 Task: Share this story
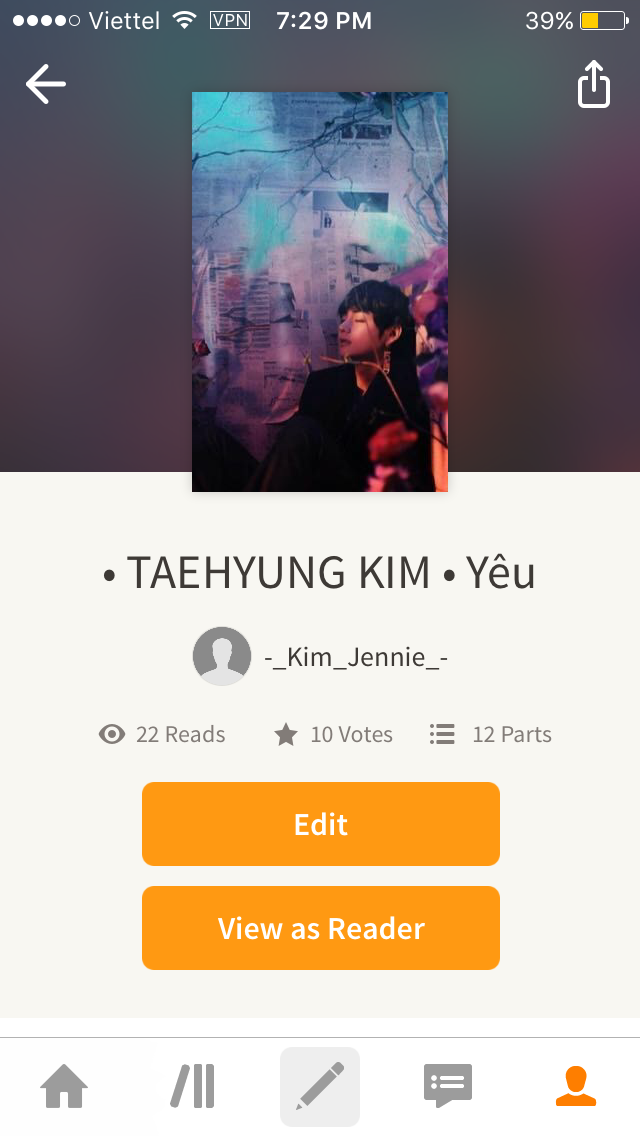click(594, 84)
